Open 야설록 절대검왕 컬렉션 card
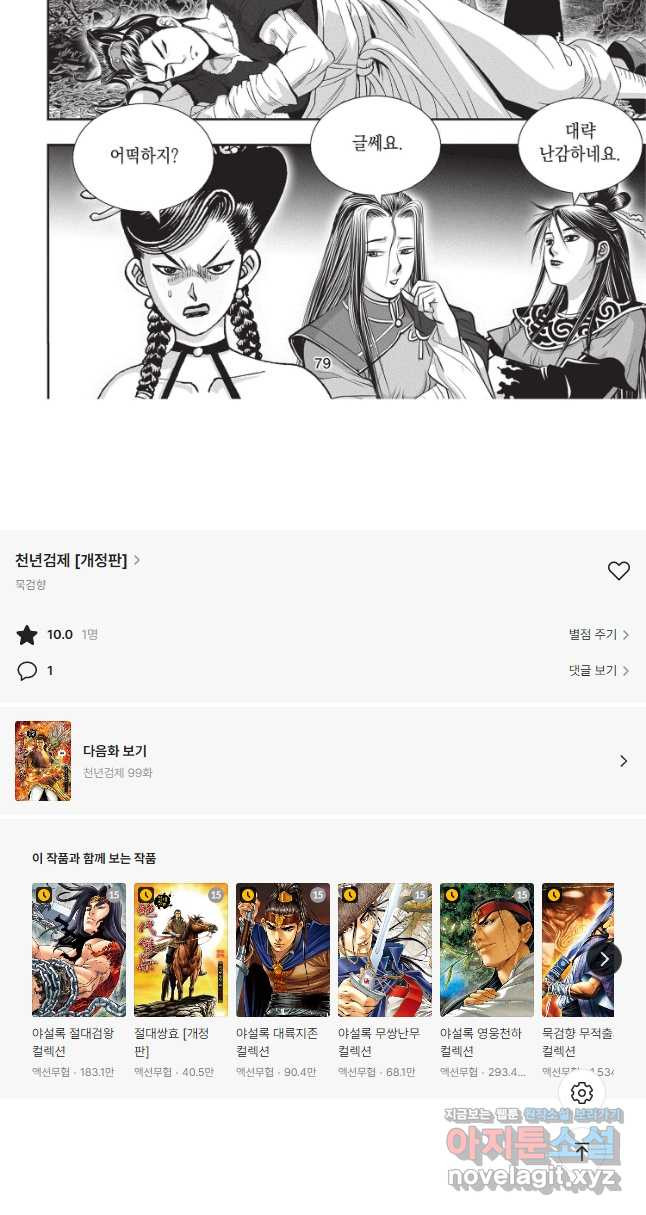Screen dimensions: 646x1215 click(79, 950)
